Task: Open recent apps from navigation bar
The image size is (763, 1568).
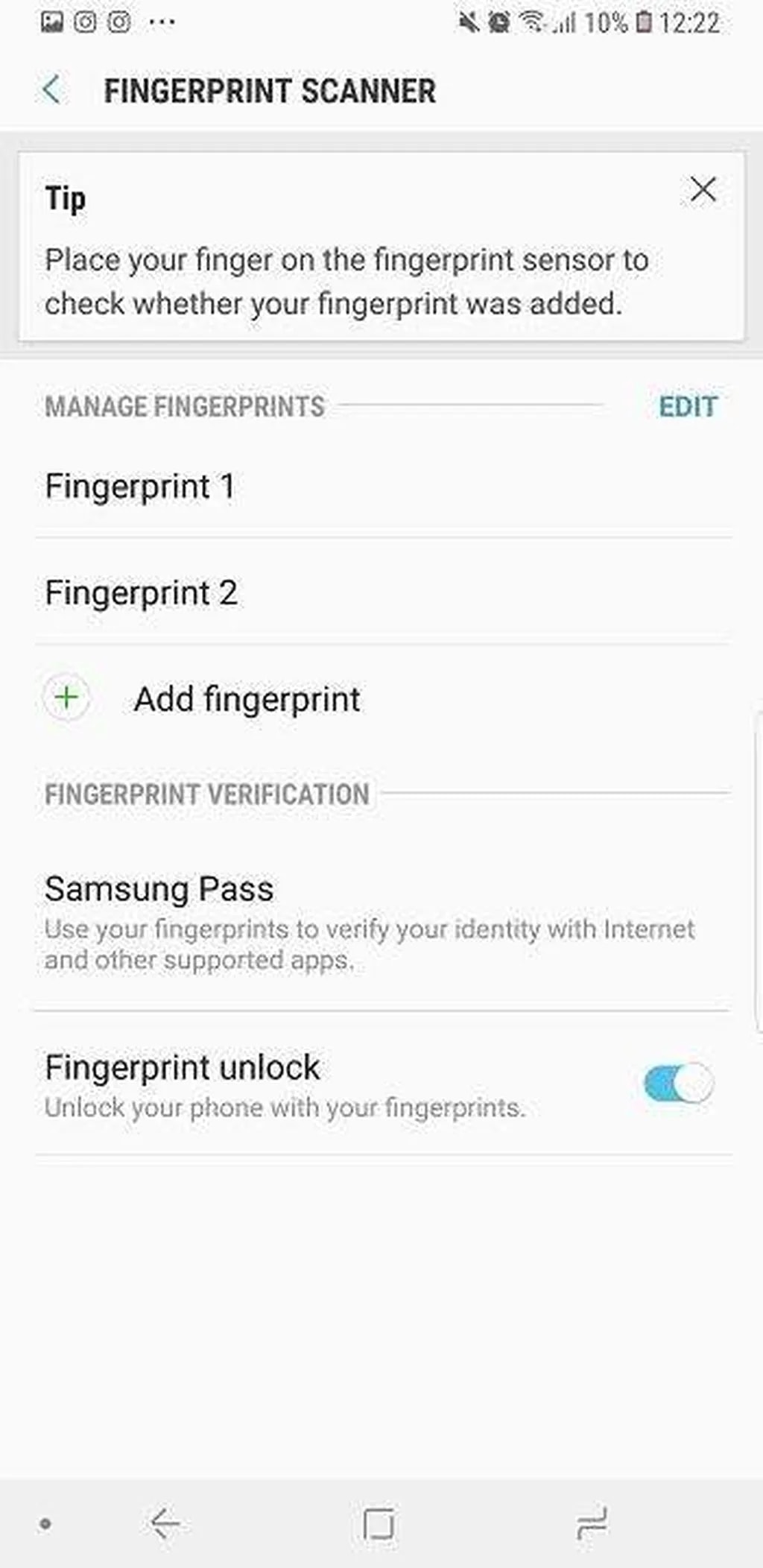Action: pos(593,1523)
